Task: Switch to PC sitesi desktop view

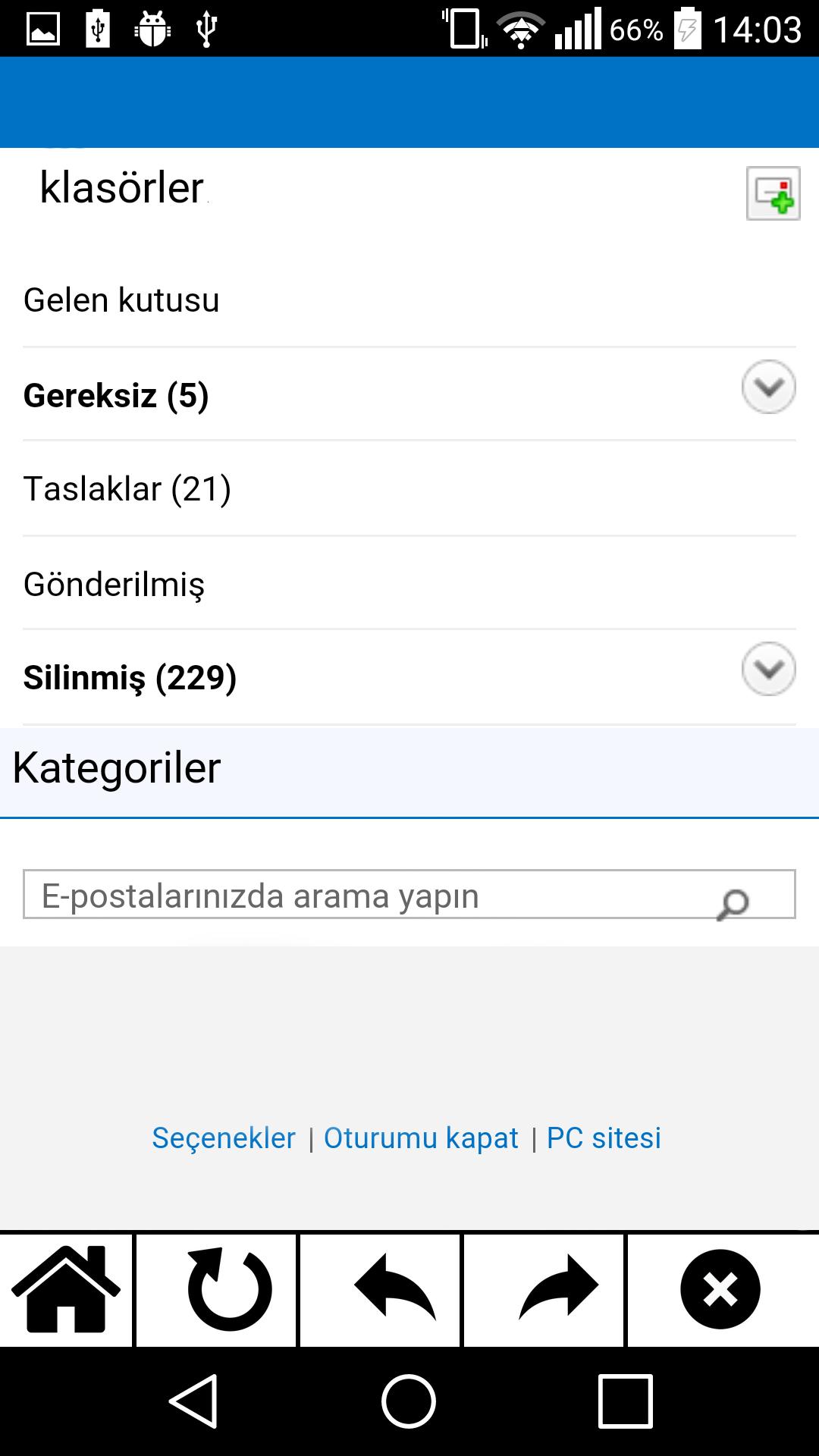Action: click(x=604, y=1138)
